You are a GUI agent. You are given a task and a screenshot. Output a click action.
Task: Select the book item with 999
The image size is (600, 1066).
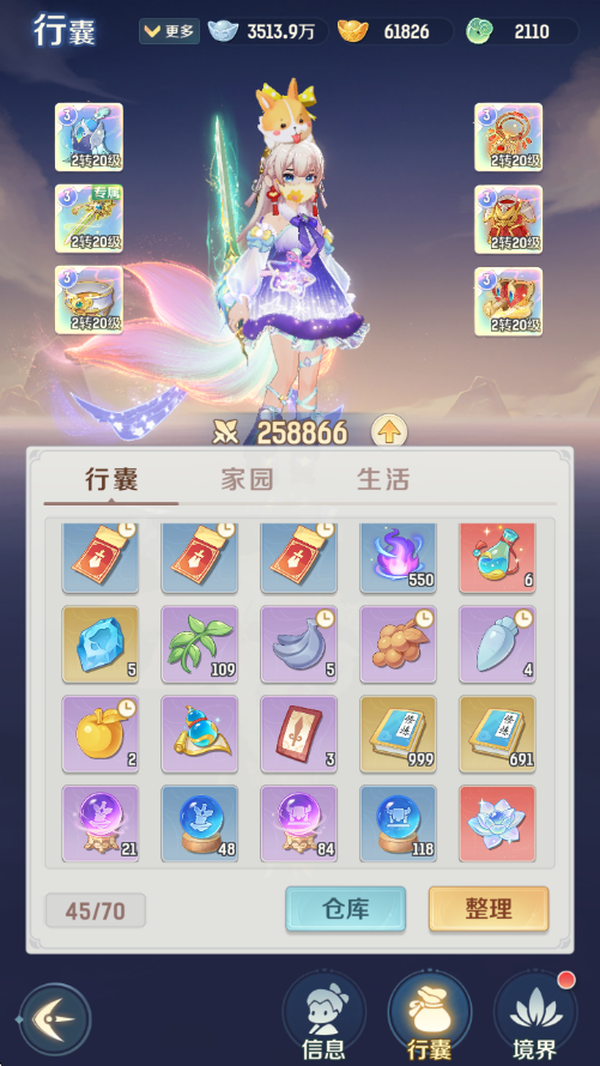pos(397,734)
